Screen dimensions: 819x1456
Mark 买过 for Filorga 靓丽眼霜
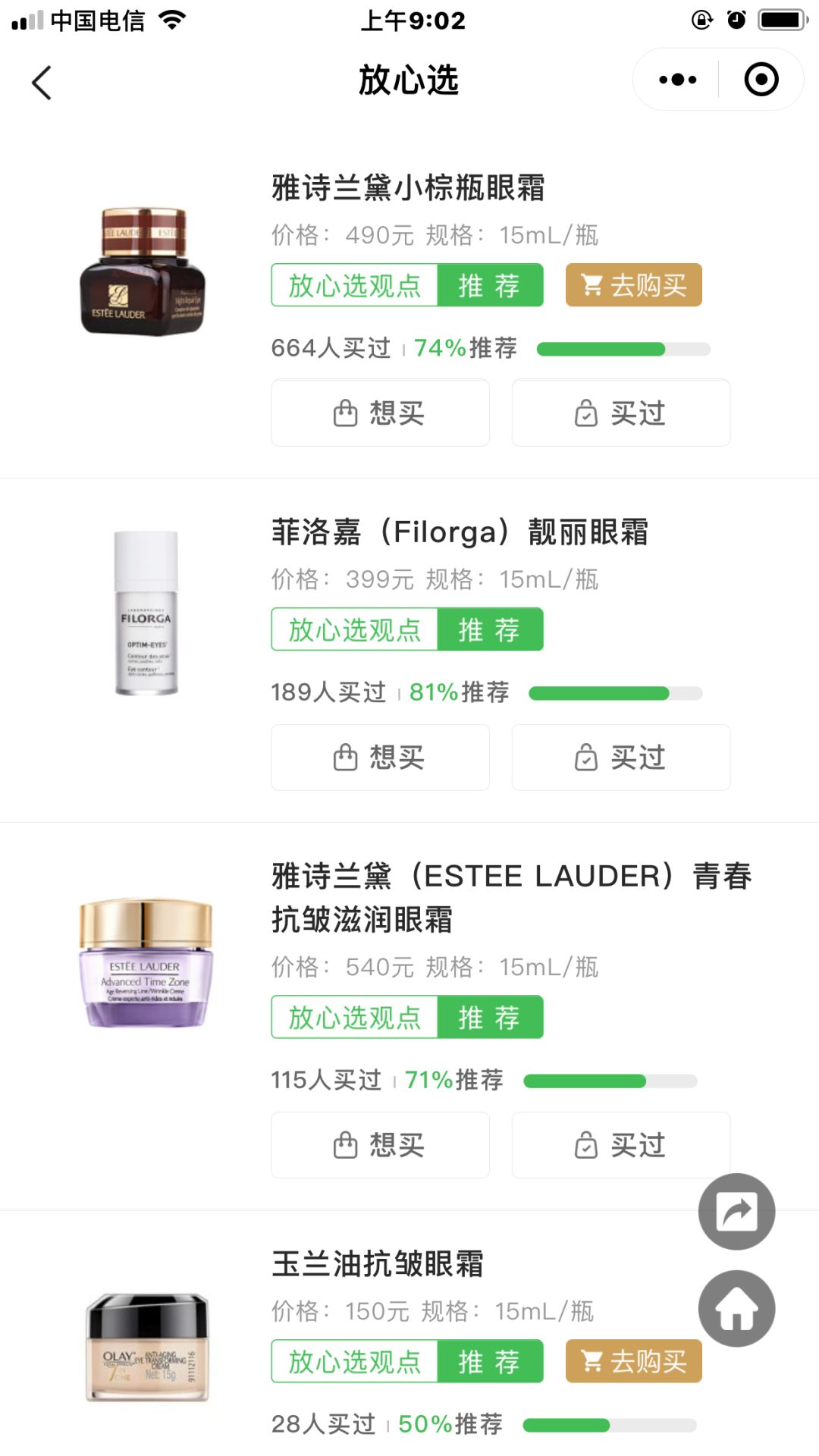[620, 757]
